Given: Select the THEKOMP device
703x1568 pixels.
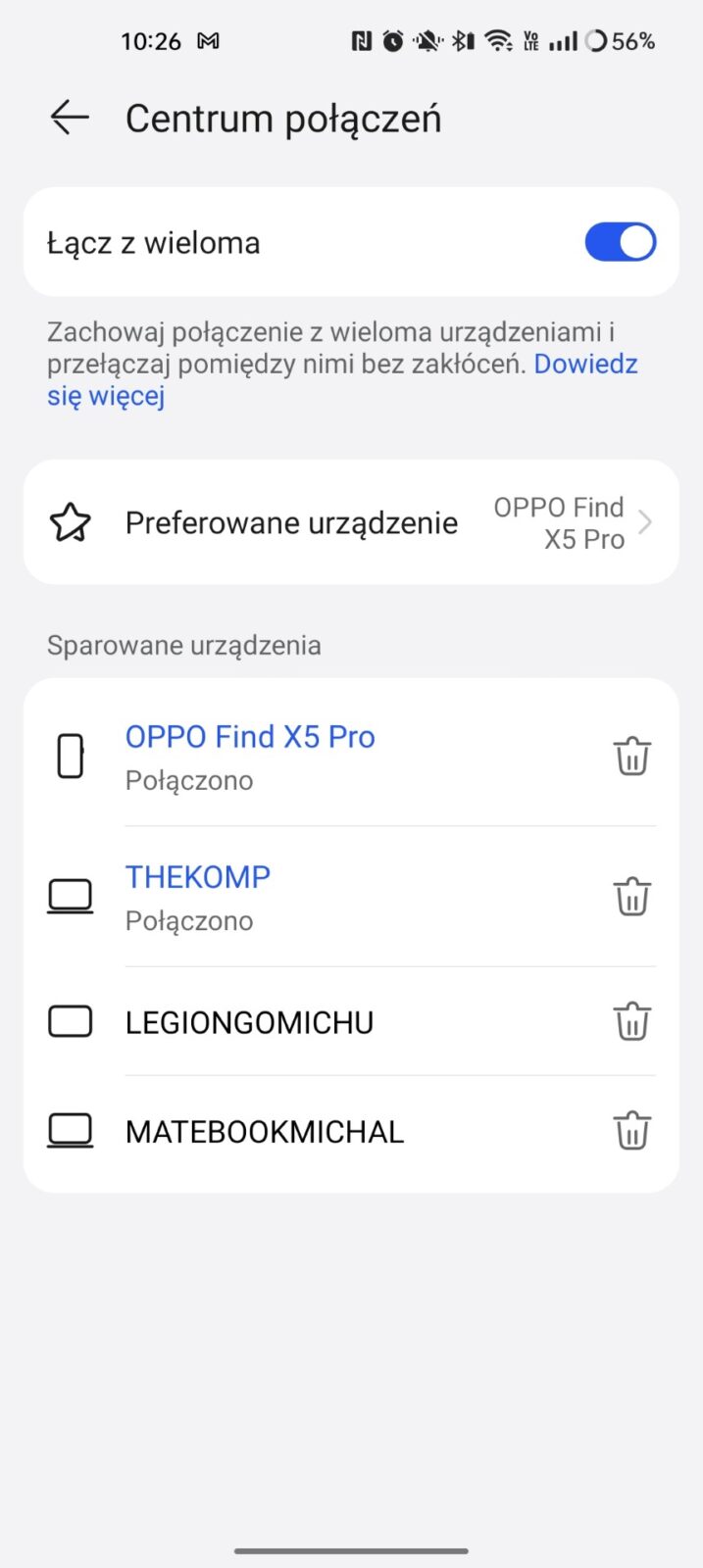Looking at the screenshot, I should (198, 896).
